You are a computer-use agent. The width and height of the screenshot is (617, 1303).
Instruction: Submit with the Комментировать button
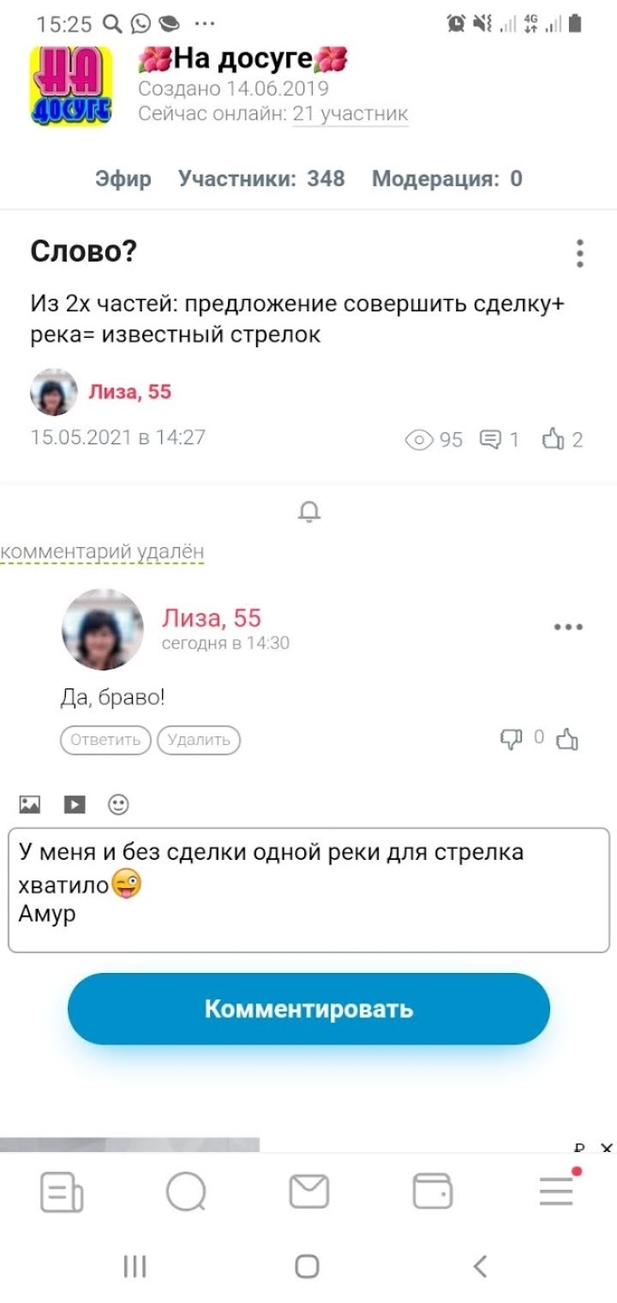[308, 1008]
